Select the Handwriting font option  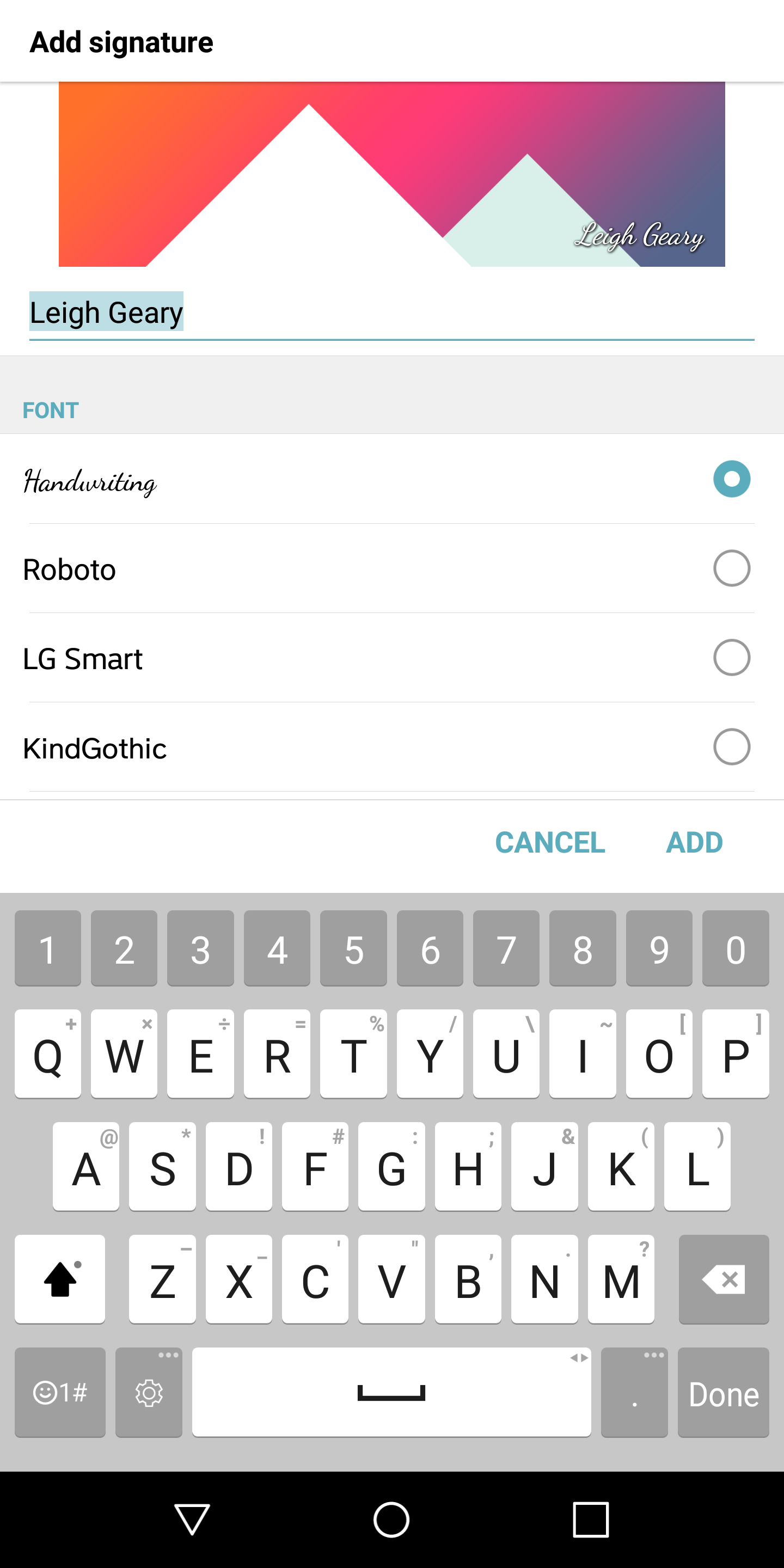pos(391,479)
